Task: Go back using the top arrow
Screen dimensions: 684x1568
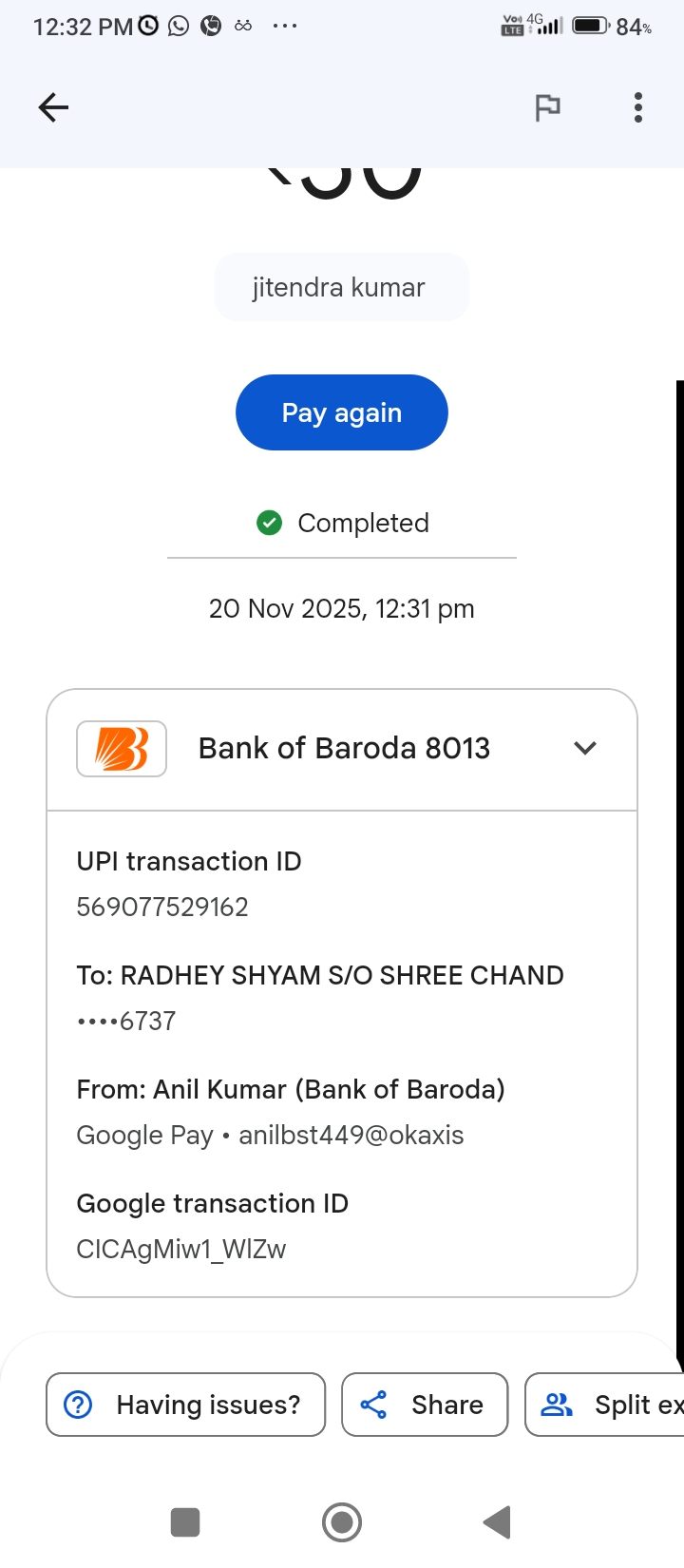Action: click(x=53, y=107)
